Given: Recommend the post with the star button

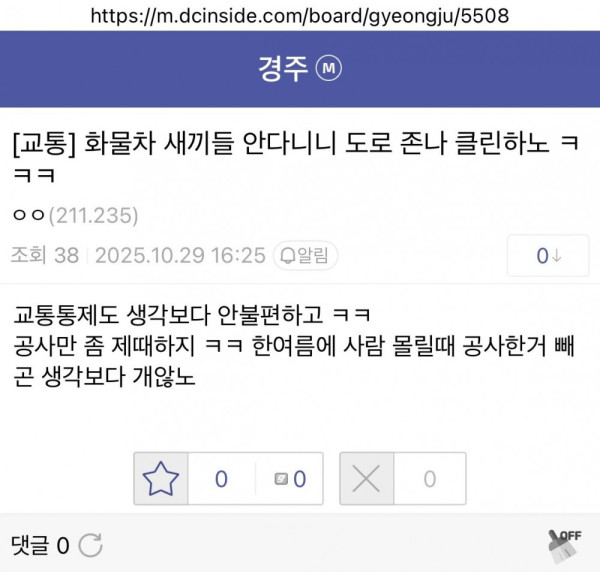Looking at the screenshot, I should coord(161,479).
